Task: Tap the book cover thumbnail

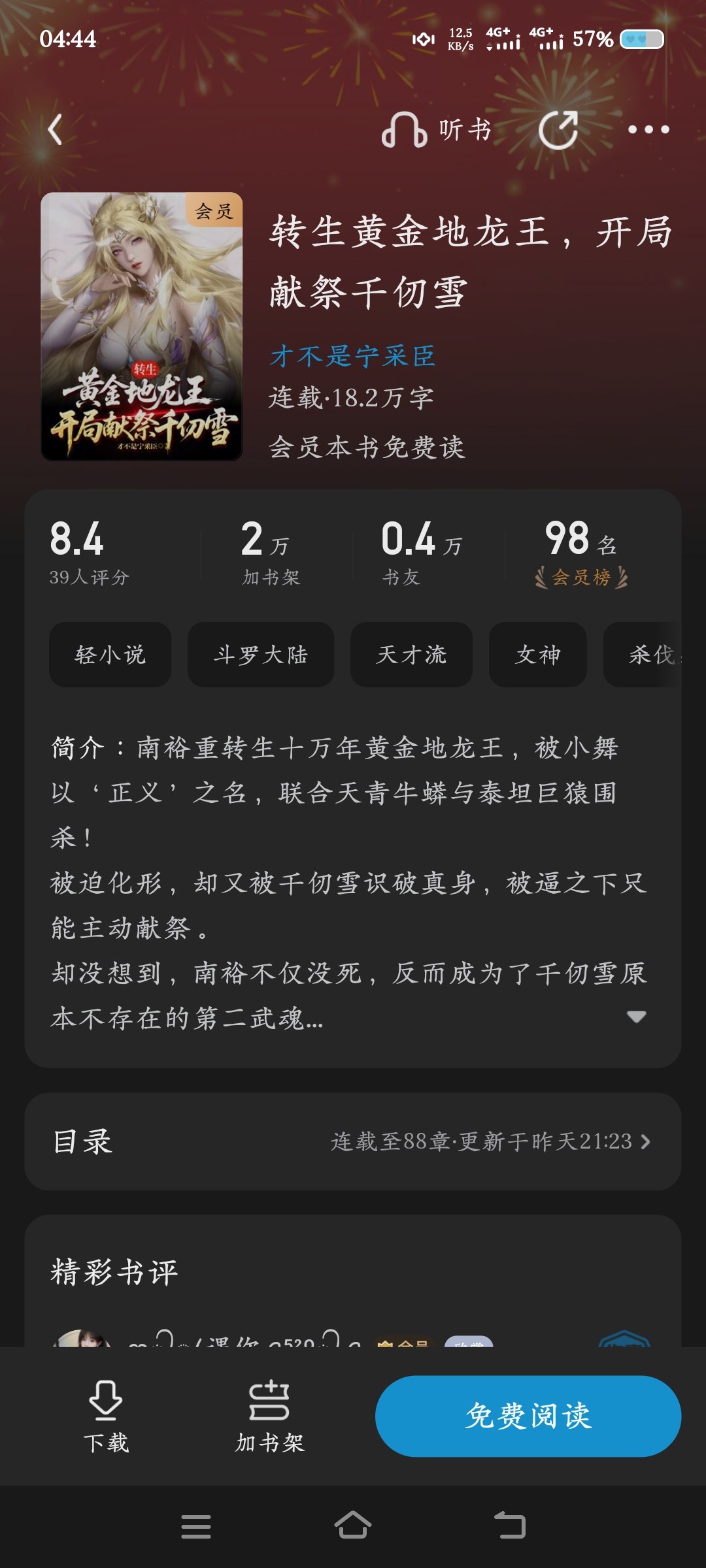Action: click(142, 327)
